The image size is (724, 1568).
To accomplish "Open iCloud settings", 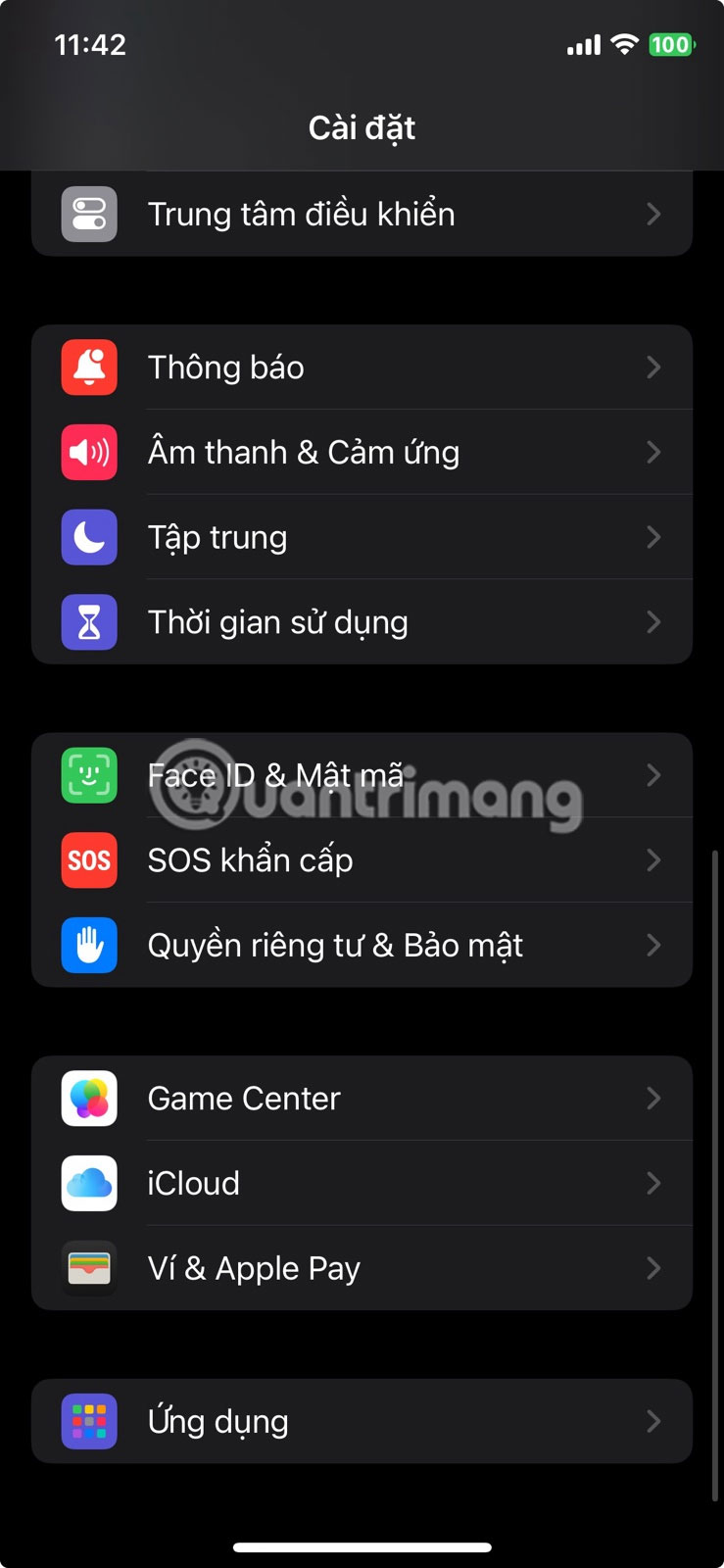I will pos(362,1183).
